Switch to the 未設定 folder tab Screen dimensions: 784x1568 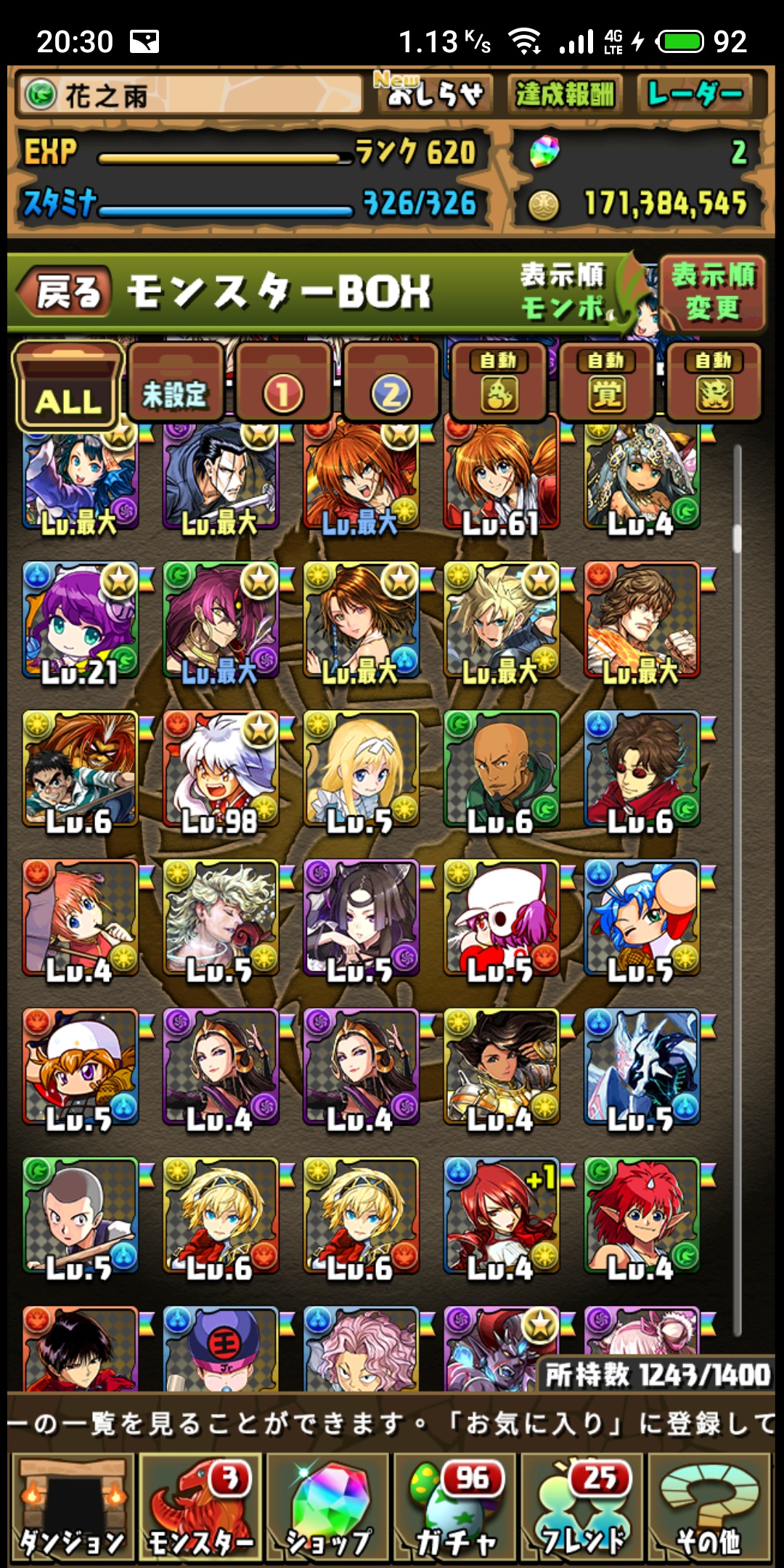coord(175,385)
